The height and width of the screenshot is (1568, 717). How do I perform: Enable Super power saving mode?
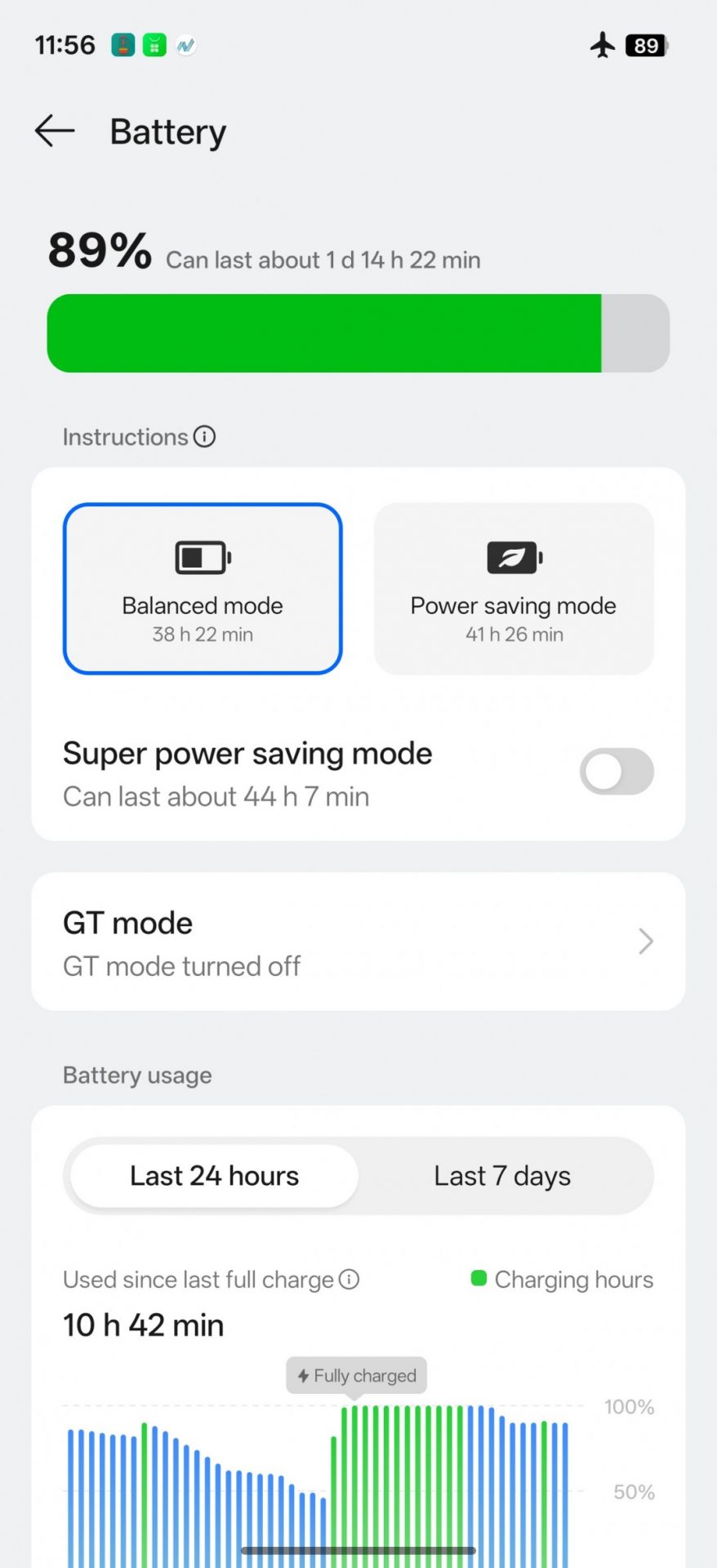click(616, 772)
